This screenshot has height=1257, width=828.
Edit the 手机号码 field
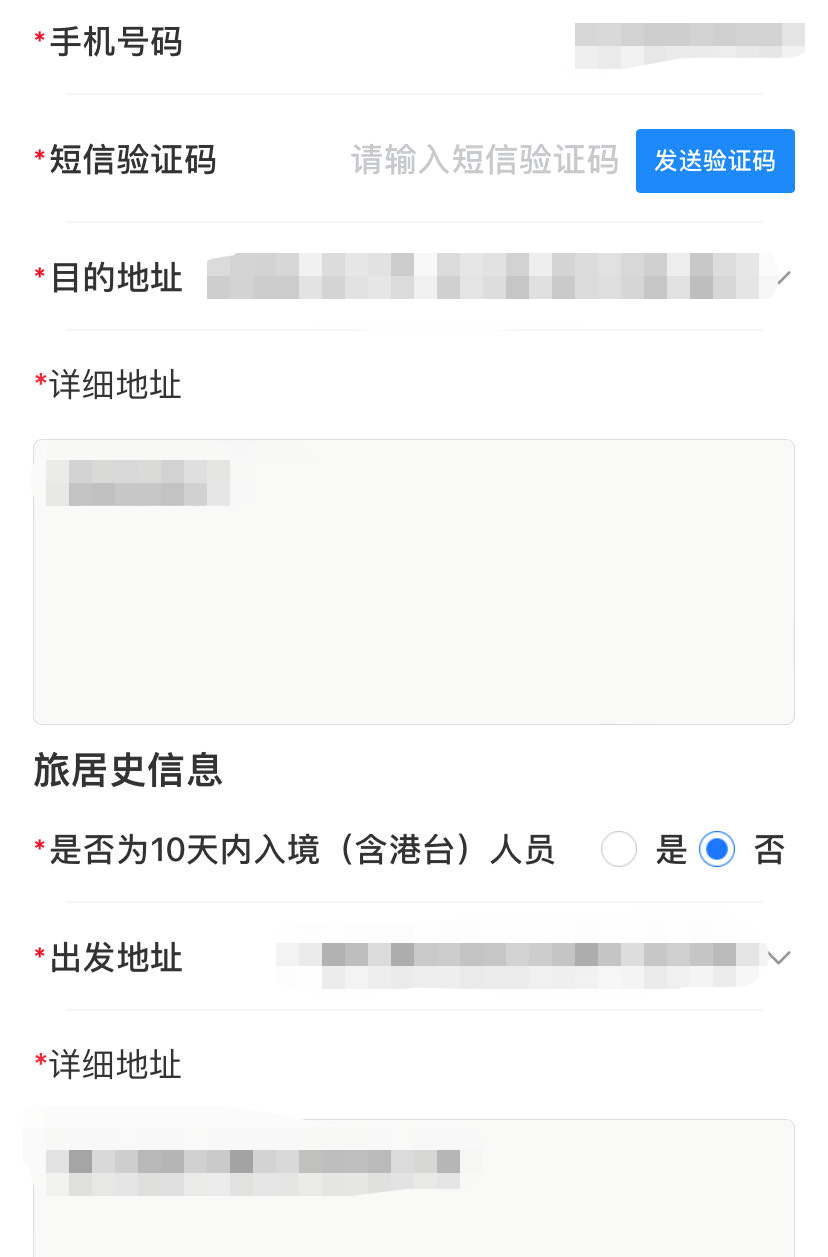pyautogui.click(x=689, y=44)
